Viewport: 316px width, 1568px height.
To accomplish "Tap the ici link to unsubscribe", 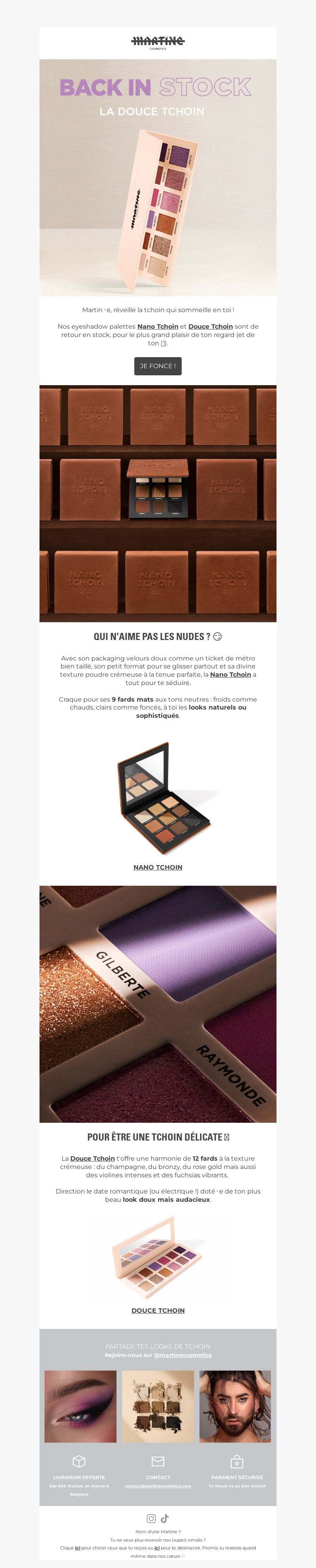I will 156,1547.
